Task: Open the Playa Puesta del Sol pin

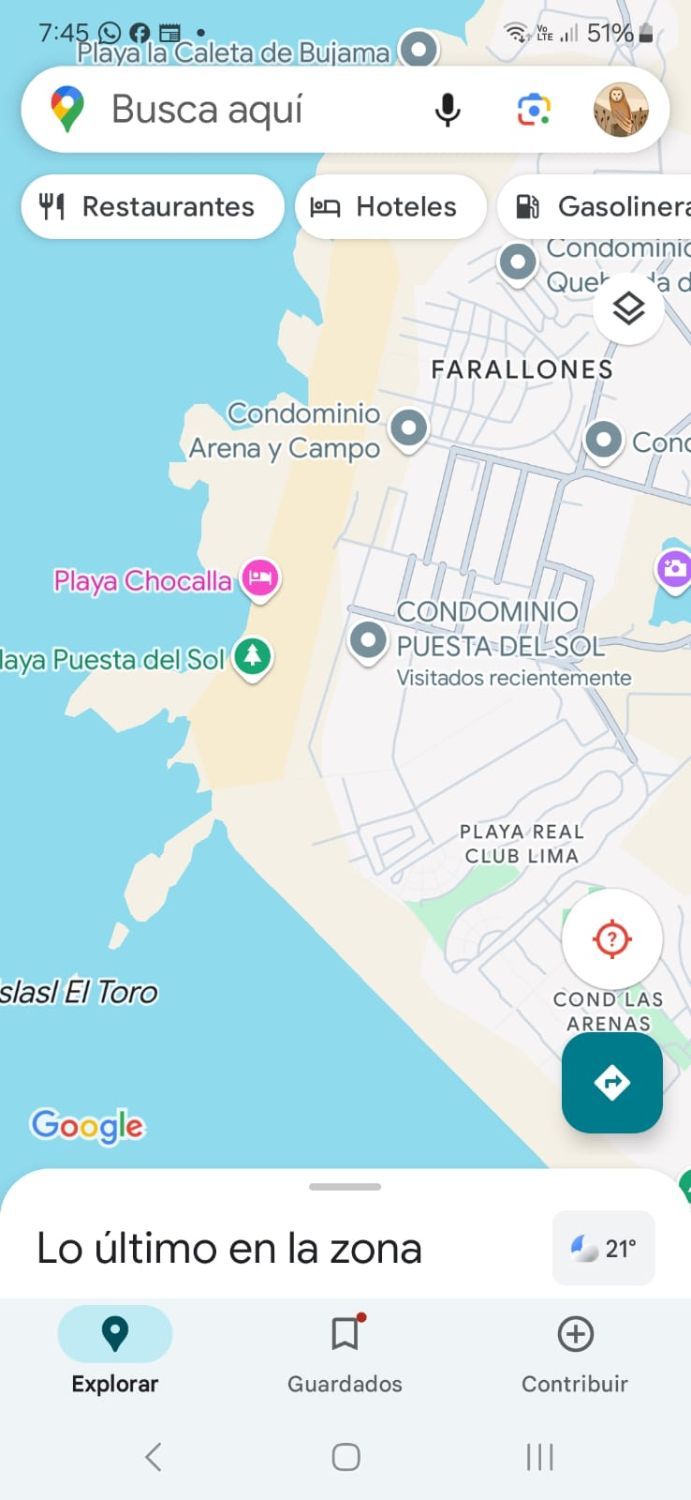Action: pos(253,657)
